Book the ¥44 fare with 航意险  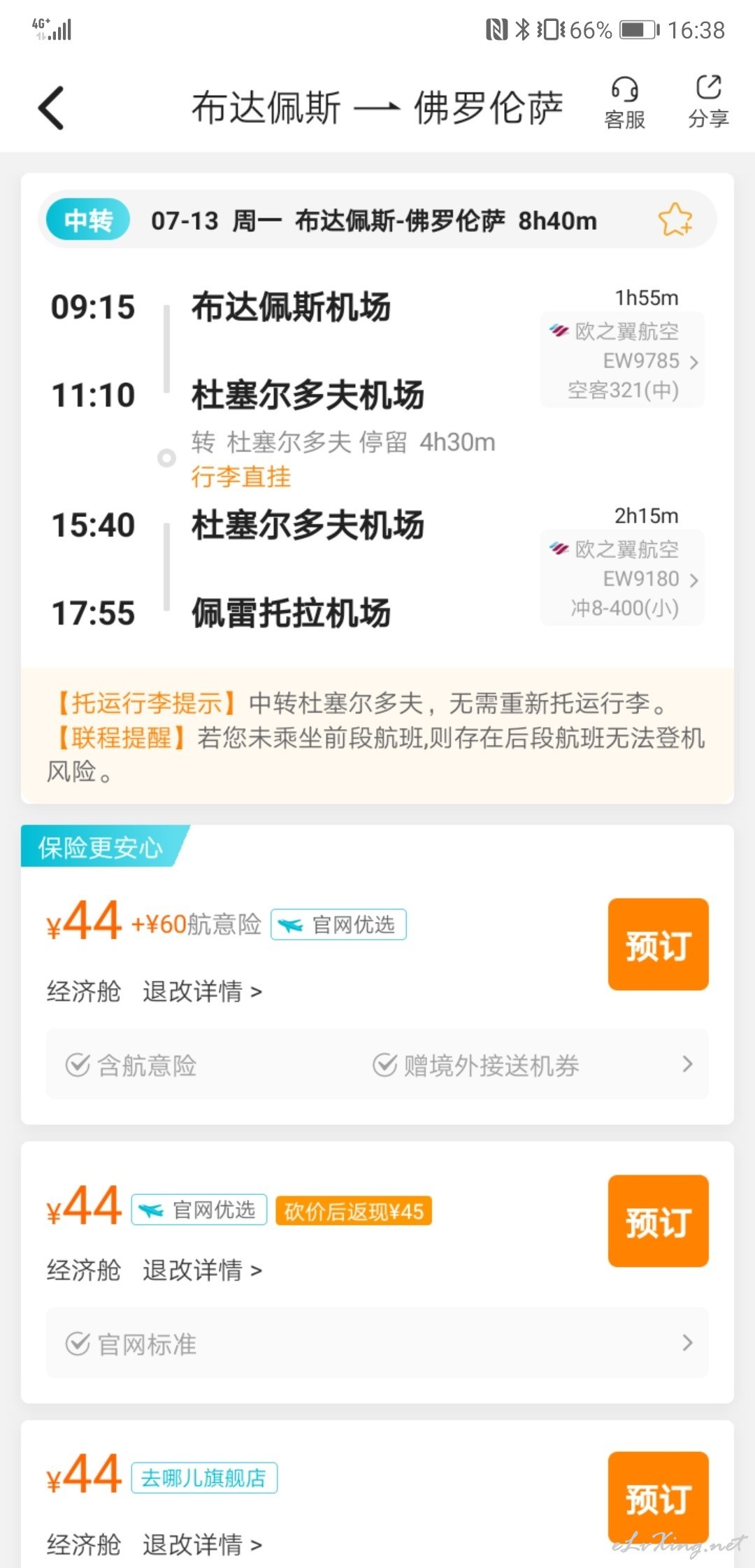pos(658,944)
